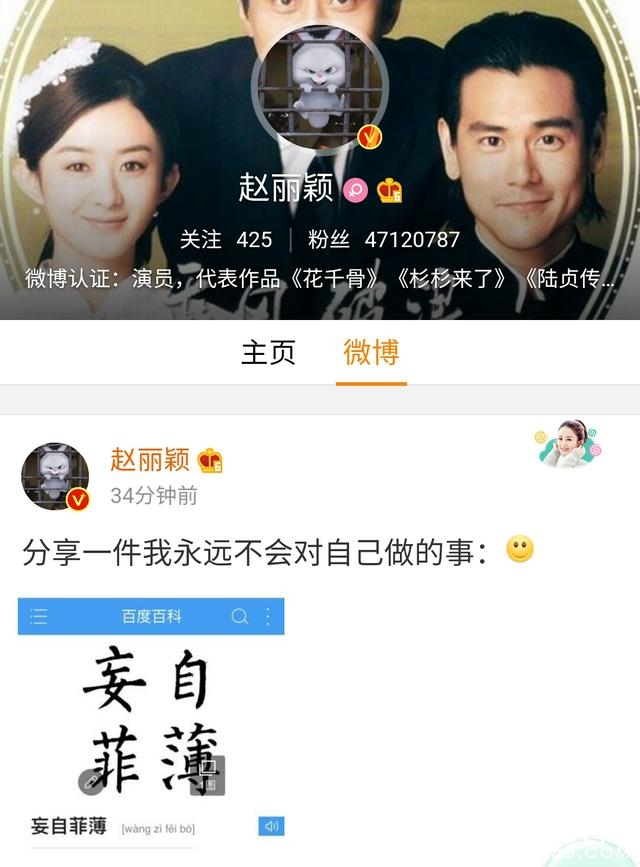
Task: Open the profile avatar at the top
Action: (319, 90)
